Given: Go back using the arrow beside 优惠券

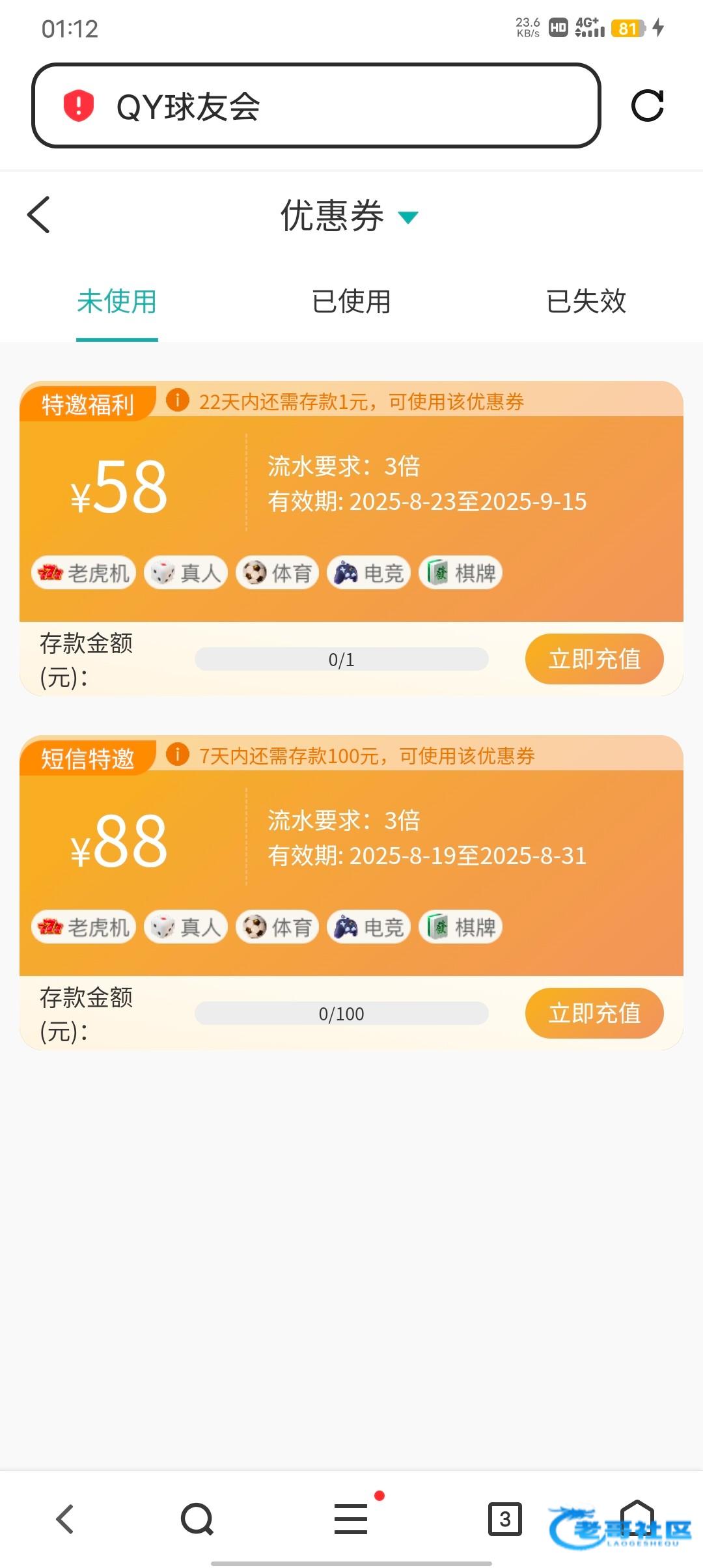Looking at the screenshot, I should pos(39,215).
